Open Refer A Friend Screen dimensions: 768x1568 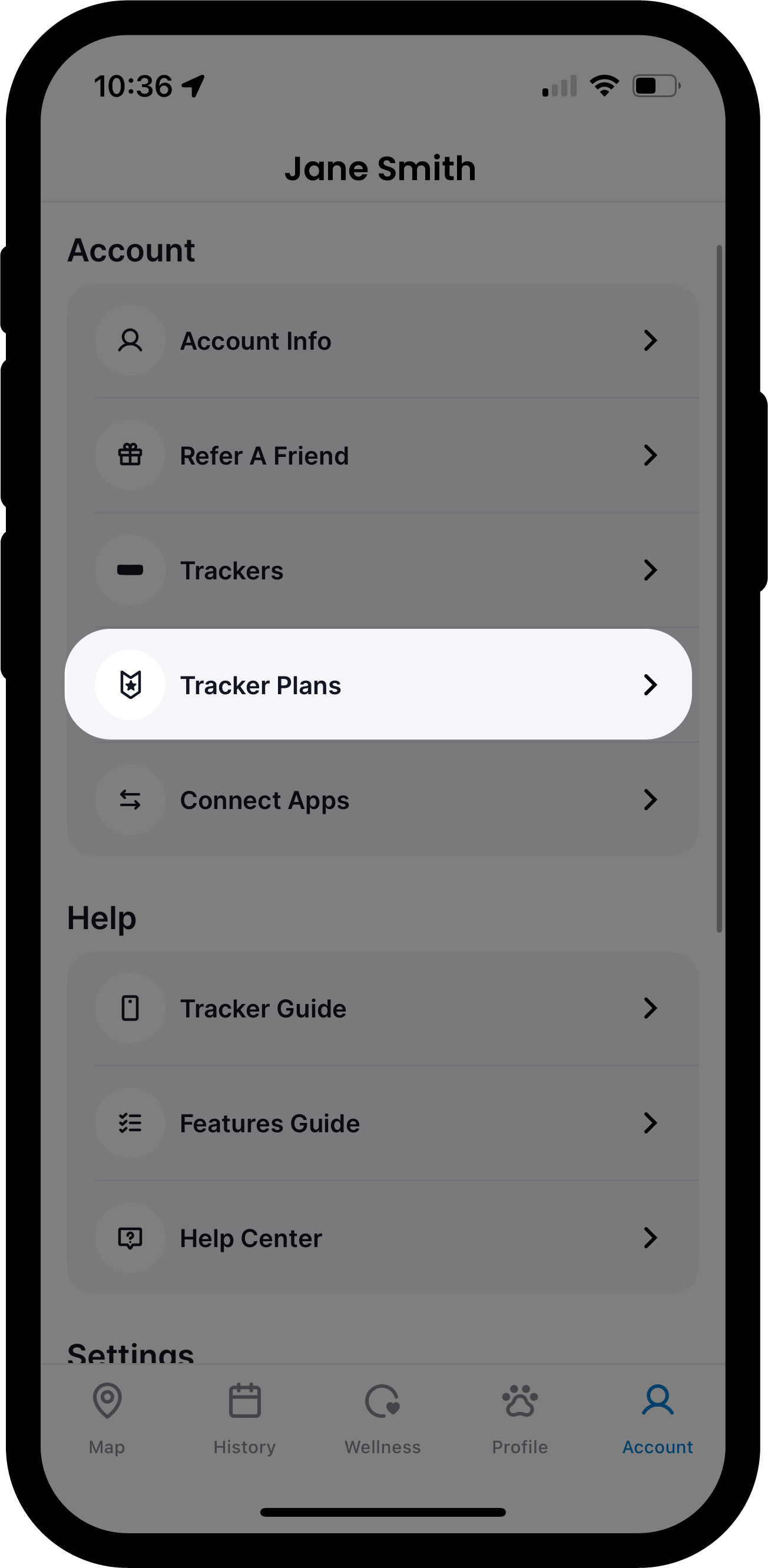[x=382, y=455]
